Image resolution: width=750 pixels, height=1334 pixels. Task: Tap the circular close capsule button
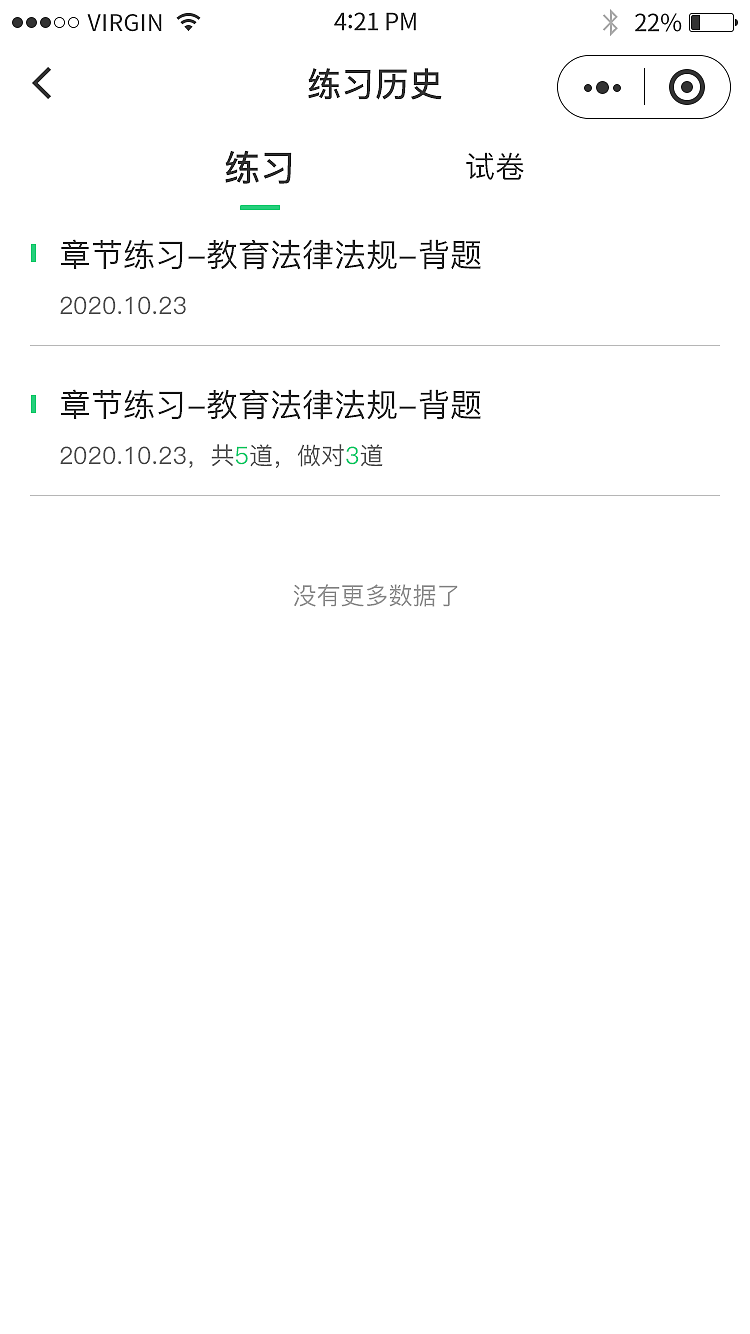688,87
